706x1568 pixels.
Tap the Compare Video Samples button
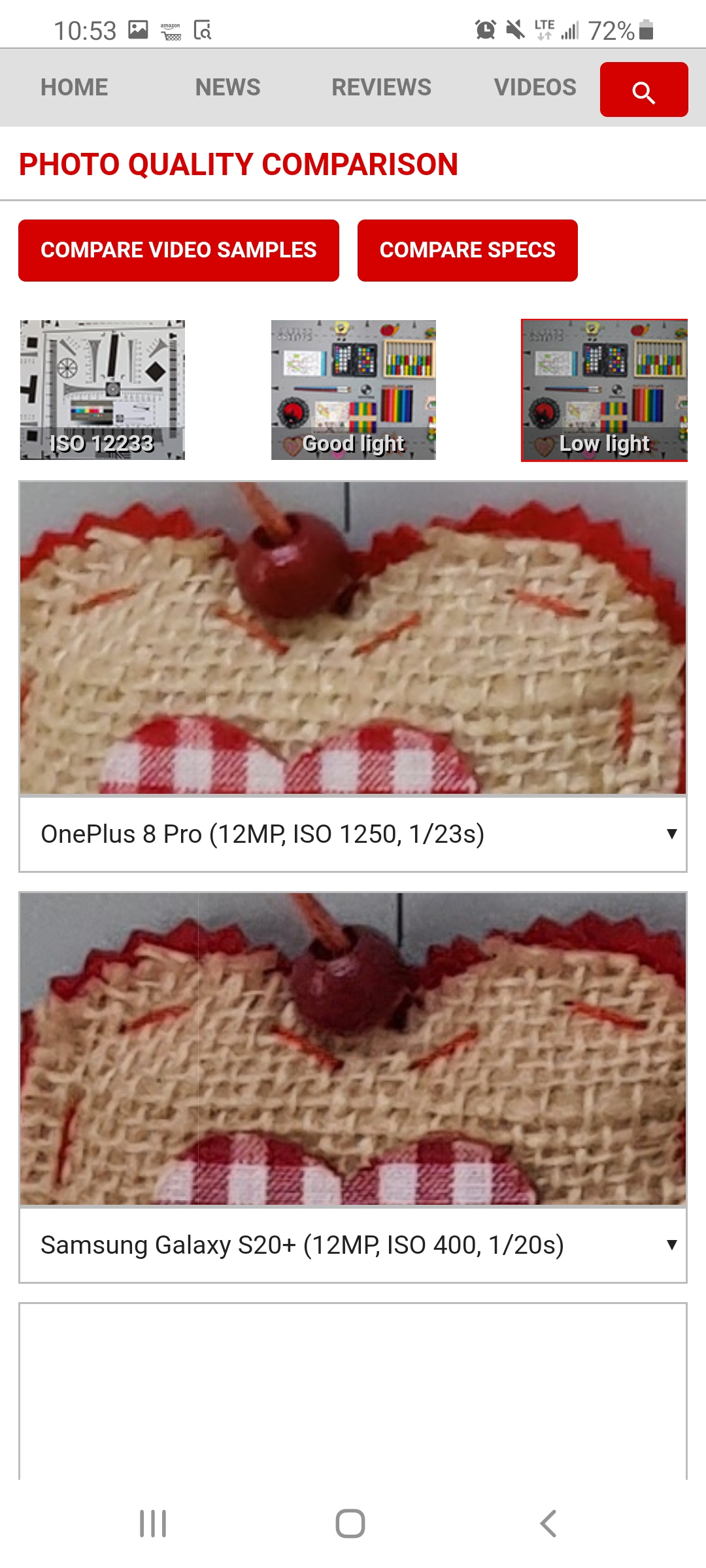(178, 250)
